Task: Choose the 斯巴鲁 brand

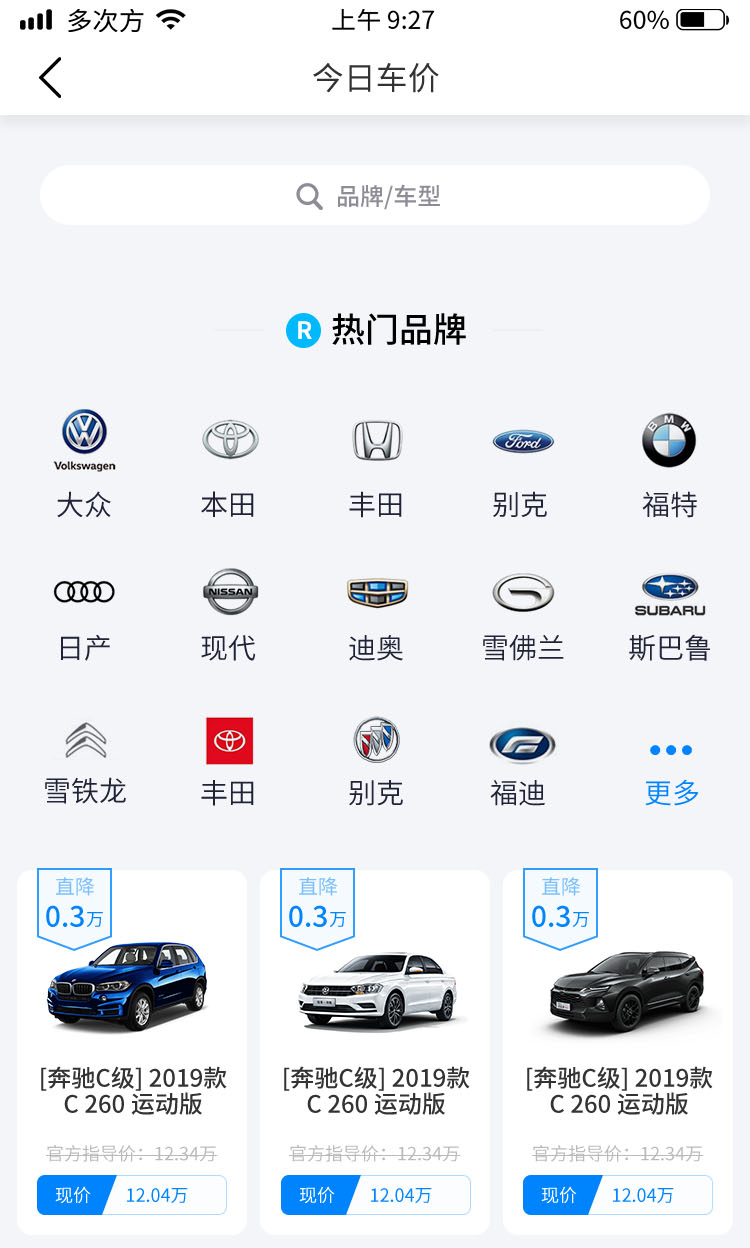Action: click(x=669, y=614)
